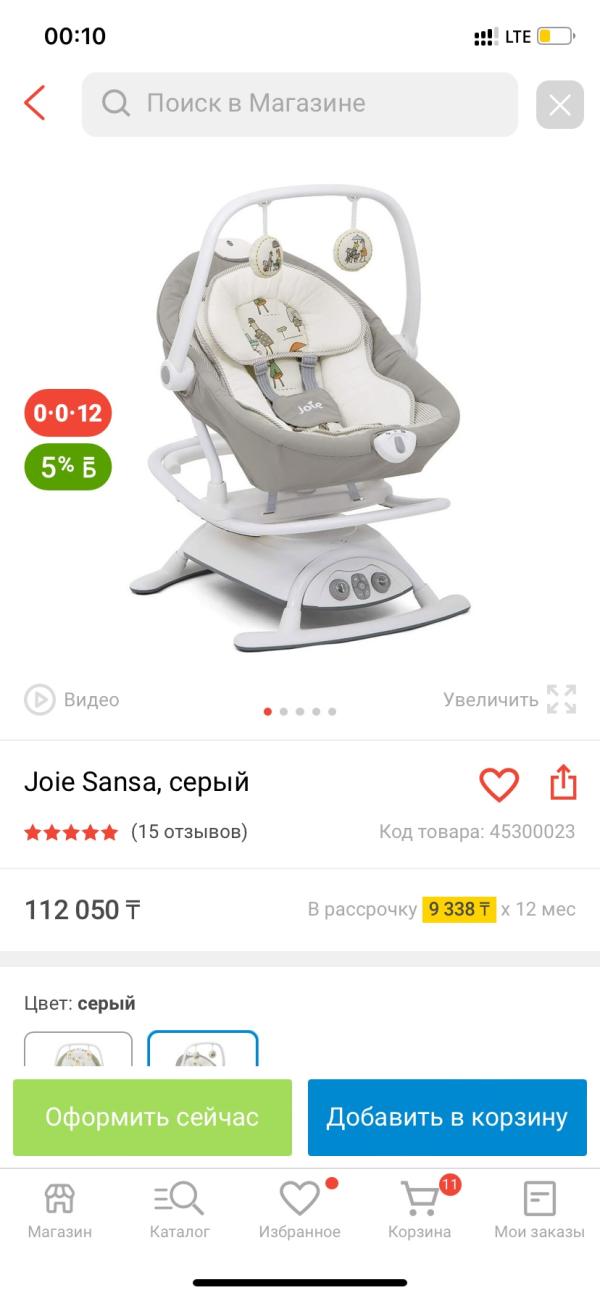The width and height of the screenshot is (600, 1297).
Task: Open the 15 отзывов reviews
Action: (189, 832)
